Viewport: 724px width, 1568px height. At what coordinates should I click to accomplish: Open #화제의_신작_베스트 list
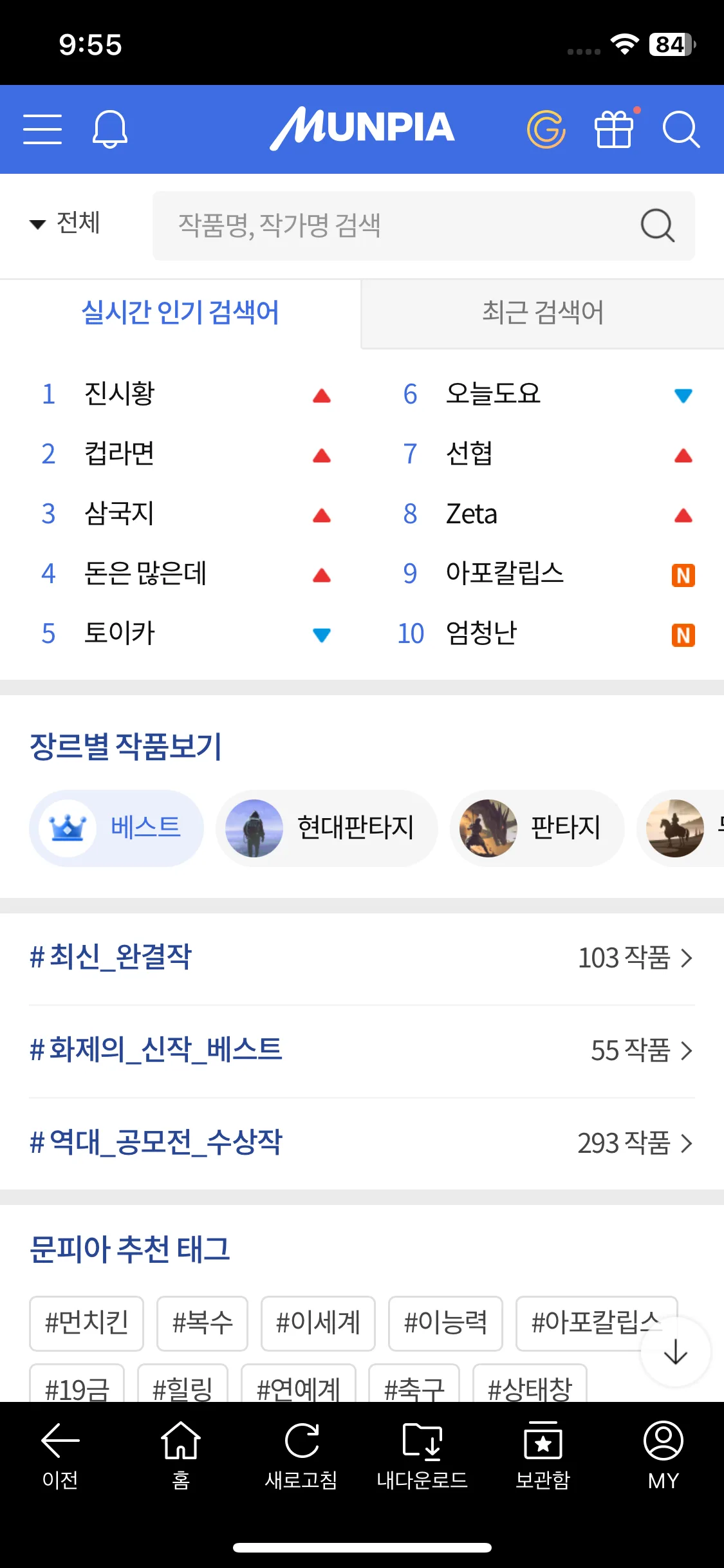click(362, 1050)
